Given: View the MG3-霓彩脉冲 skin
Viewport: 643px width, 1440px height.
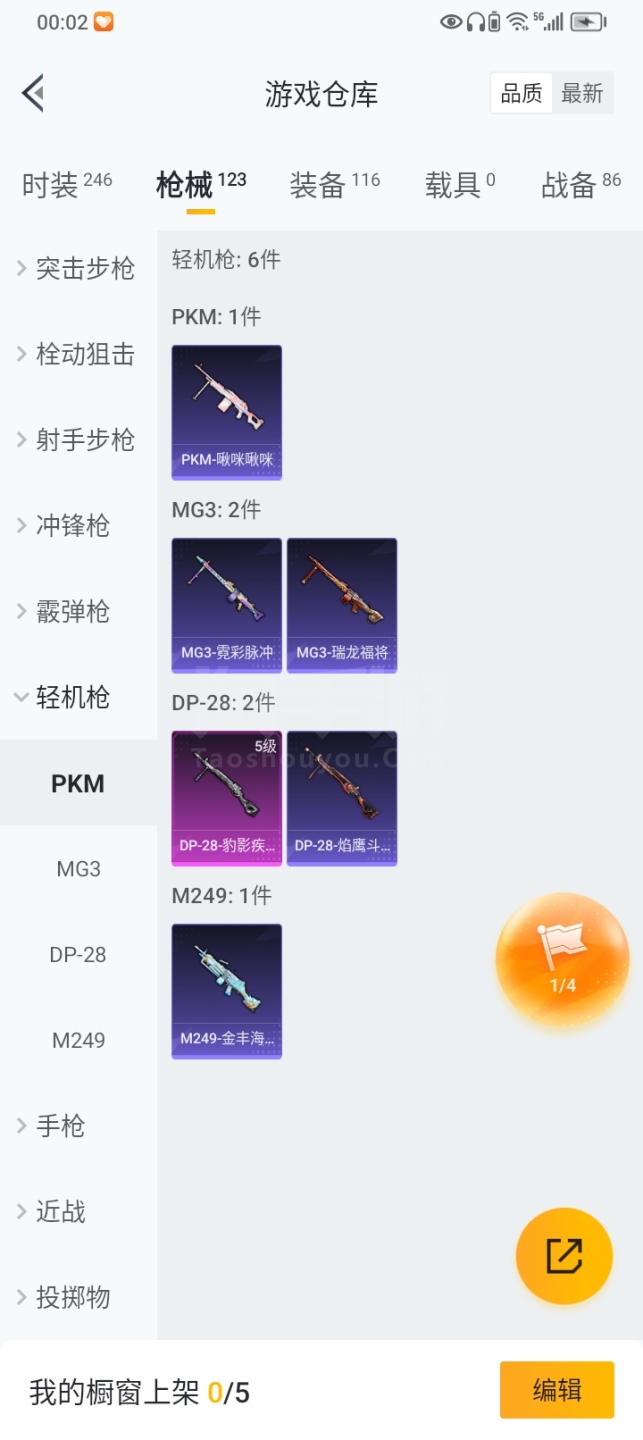Looking at the screenshot, I should coord(227,605).
